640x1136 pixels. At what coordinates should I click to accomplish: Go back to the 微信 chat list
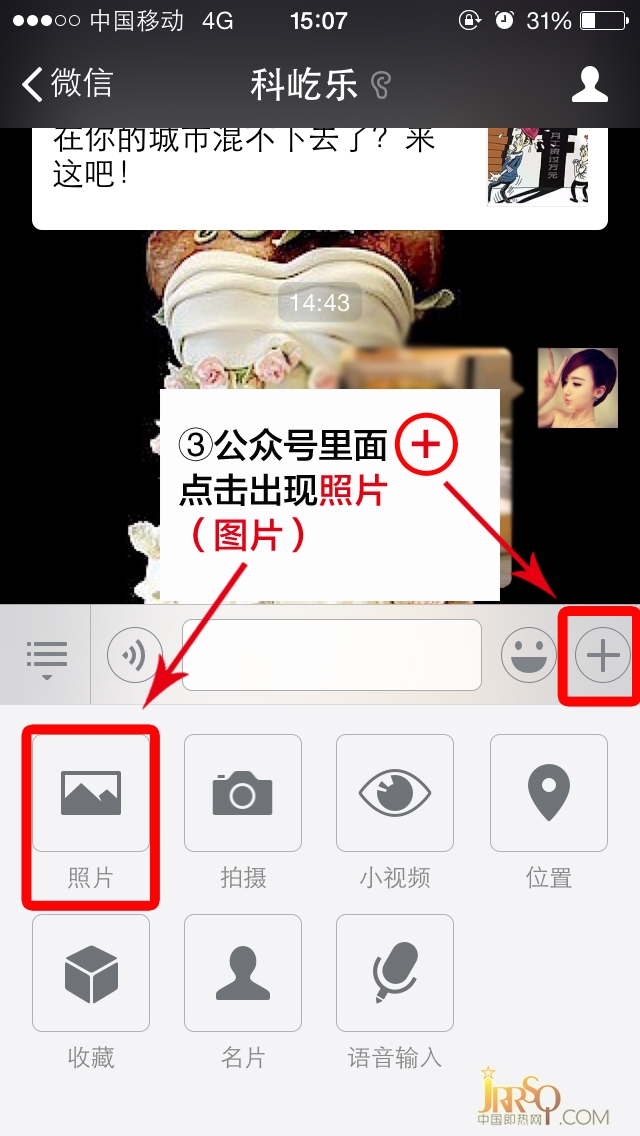[68, 84]
